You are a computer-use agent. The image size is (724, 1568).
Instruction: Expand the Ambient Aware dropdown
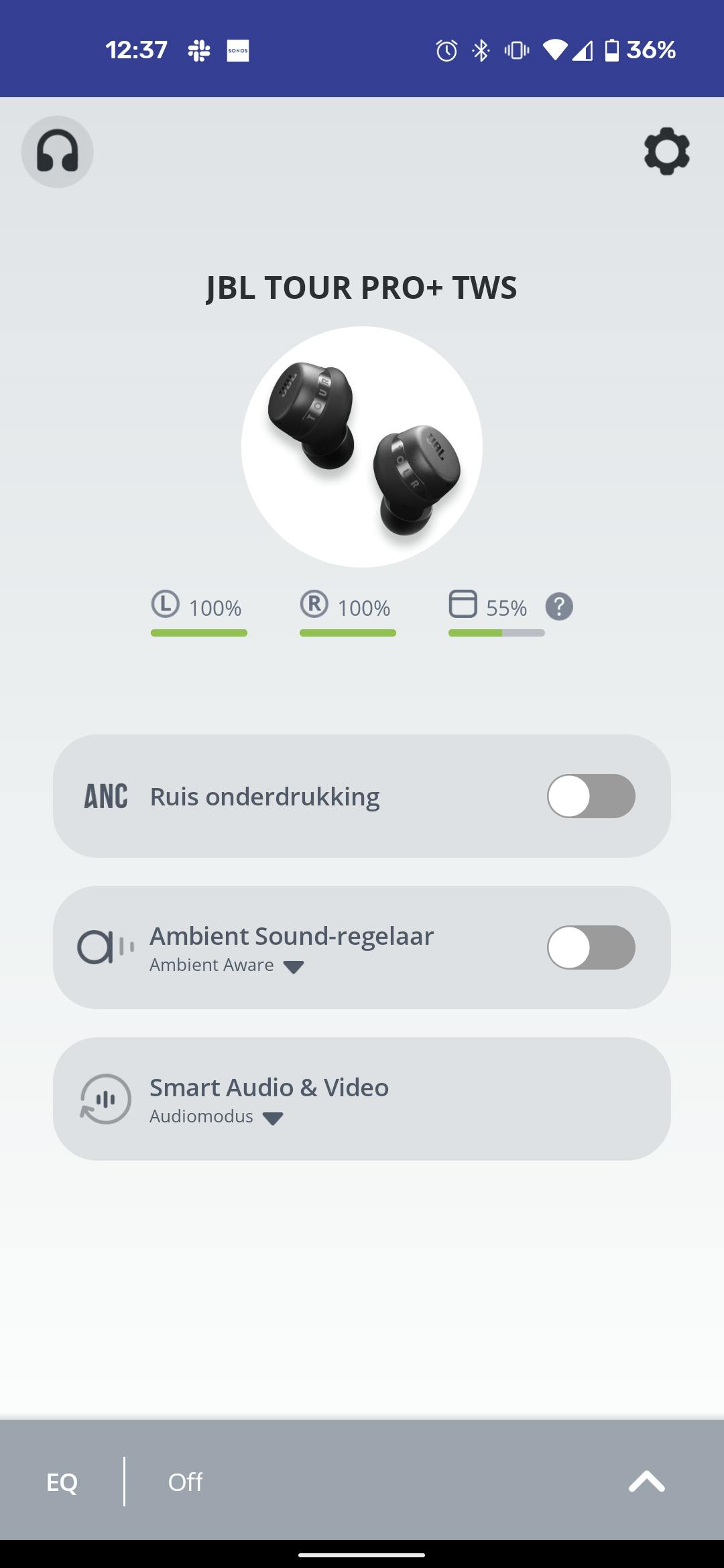click(294, 966)
